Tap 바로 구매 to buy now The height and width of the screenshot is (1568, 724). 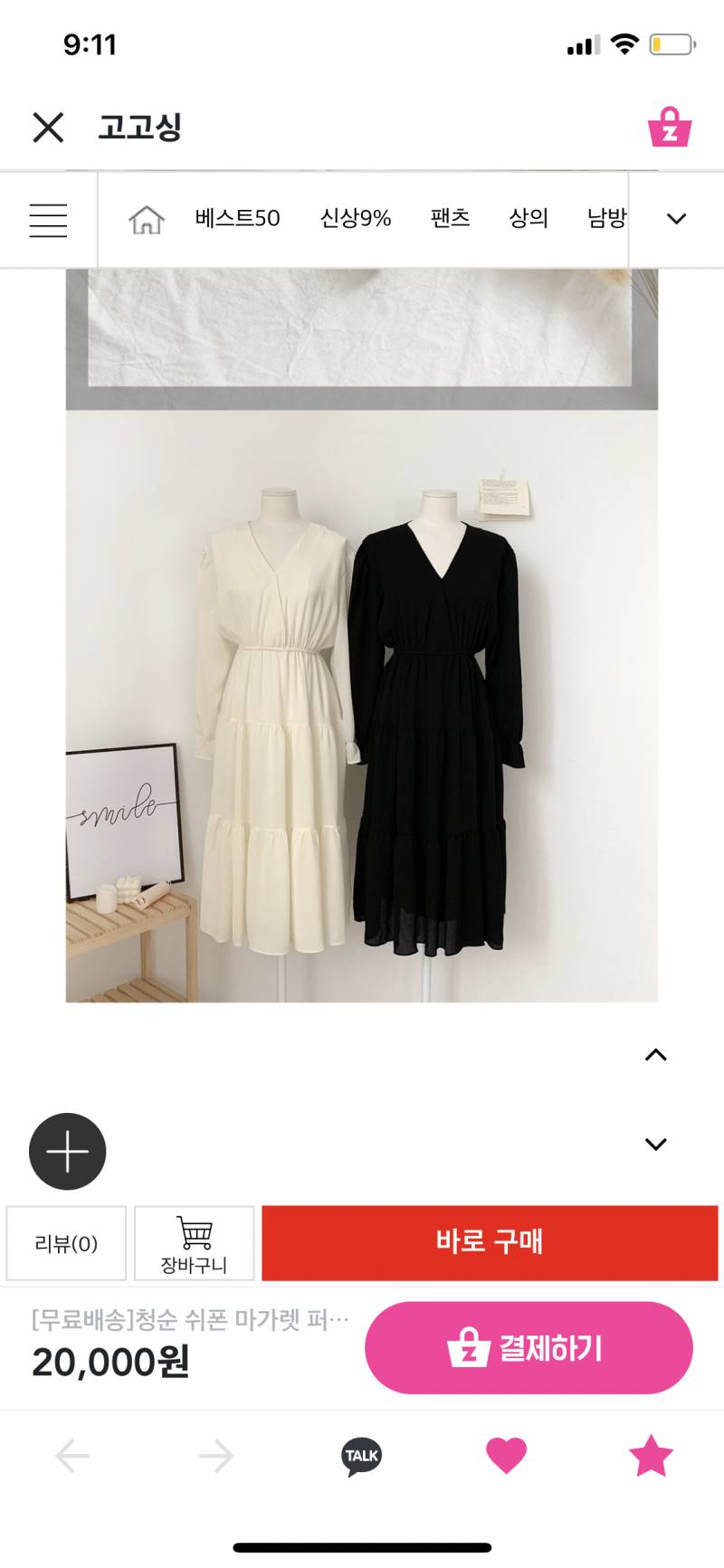pyautogui.click(x=490, y=1242)
